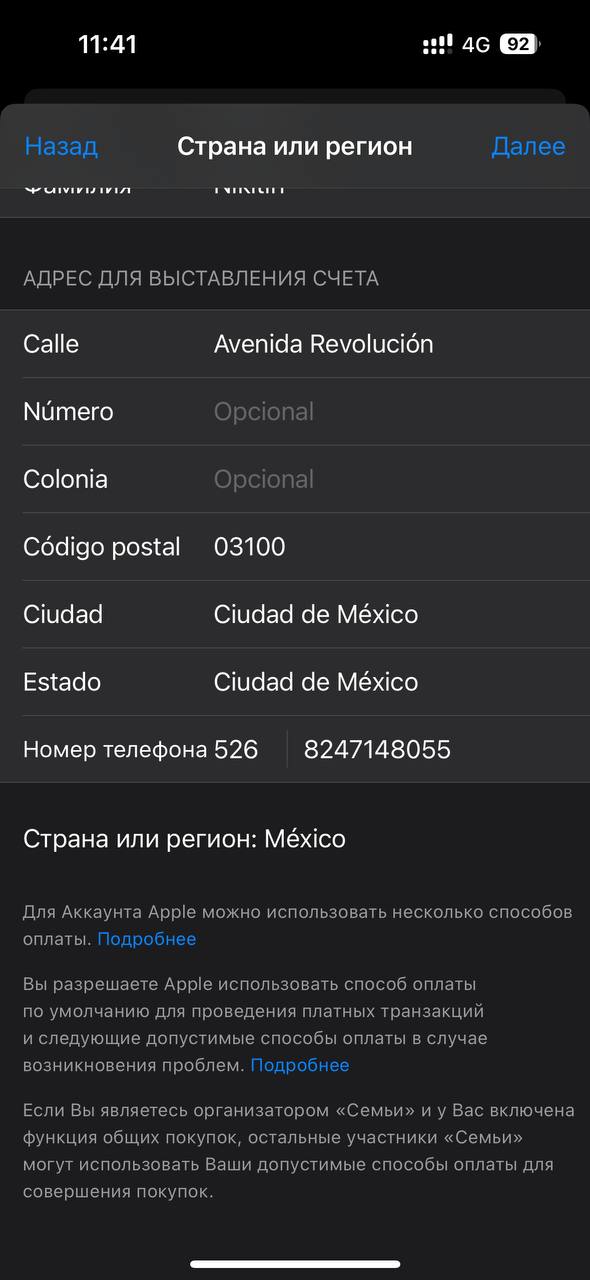The height and width of the screenshot is (1280, 590).
Task: Open Подробнее link about multiple payment methods
Action: (x=147, y=939)
